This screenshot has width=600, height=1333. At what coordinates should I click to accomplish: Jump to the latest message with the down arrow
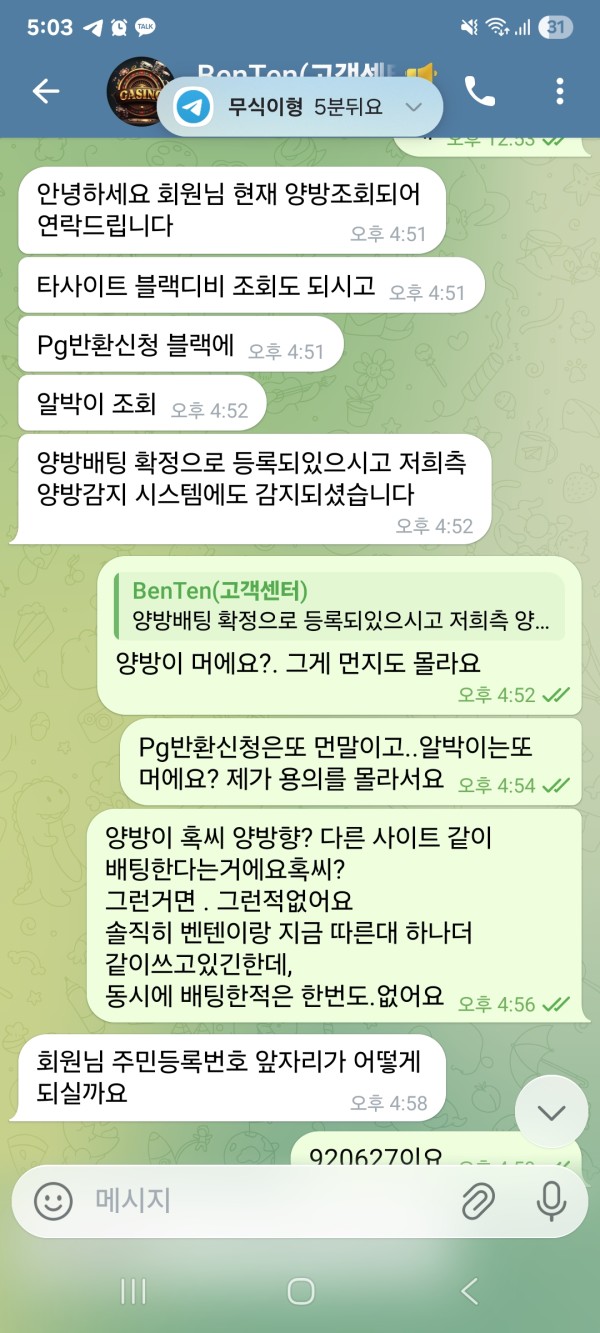[551, 1112]
